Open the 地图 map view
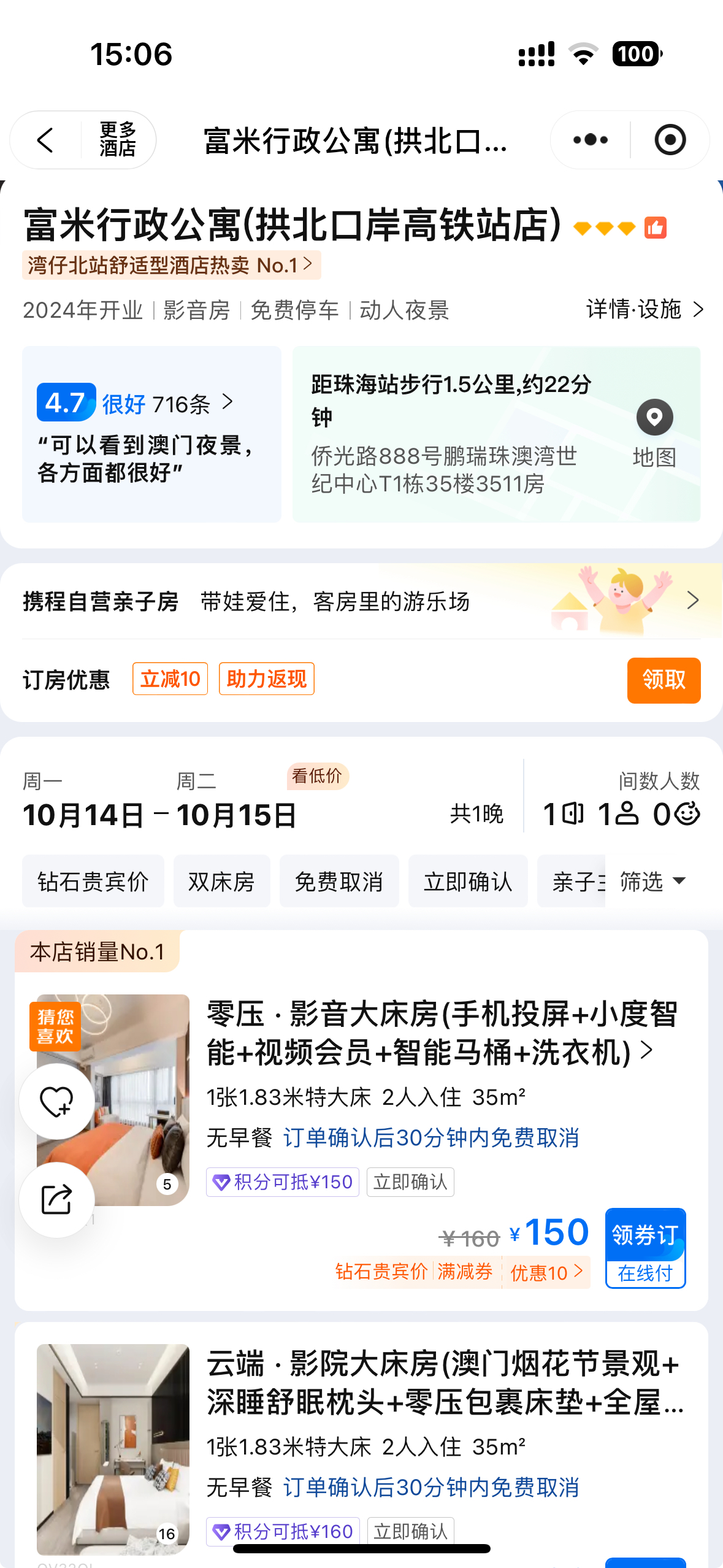Viewport: 723px width, 1568px height. point(654,433)
